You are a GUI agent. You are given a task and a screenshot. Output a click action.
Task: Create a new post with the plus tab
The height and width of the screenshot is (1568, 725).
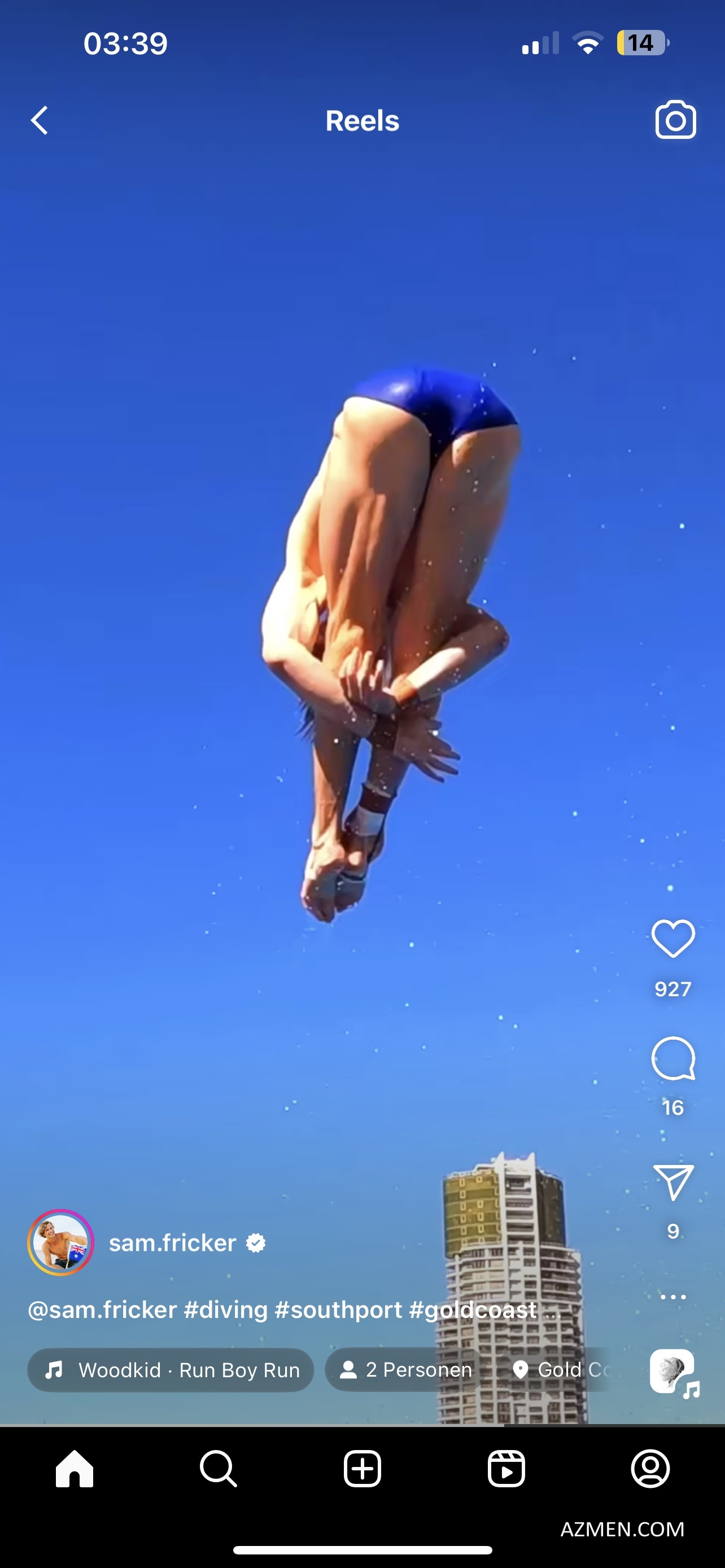tap(362, 1469)
